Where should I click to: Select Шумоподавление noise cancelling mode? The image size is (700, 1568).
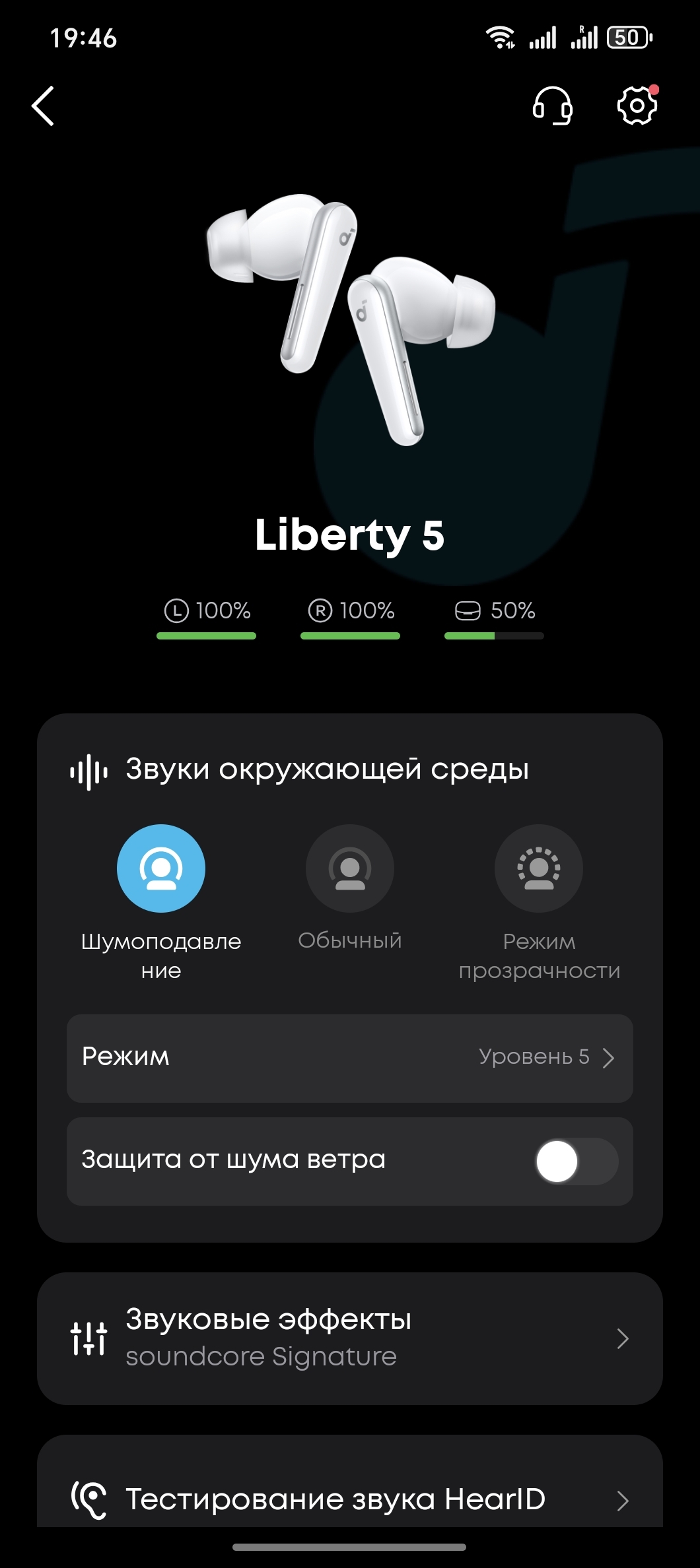click(161, 868)
